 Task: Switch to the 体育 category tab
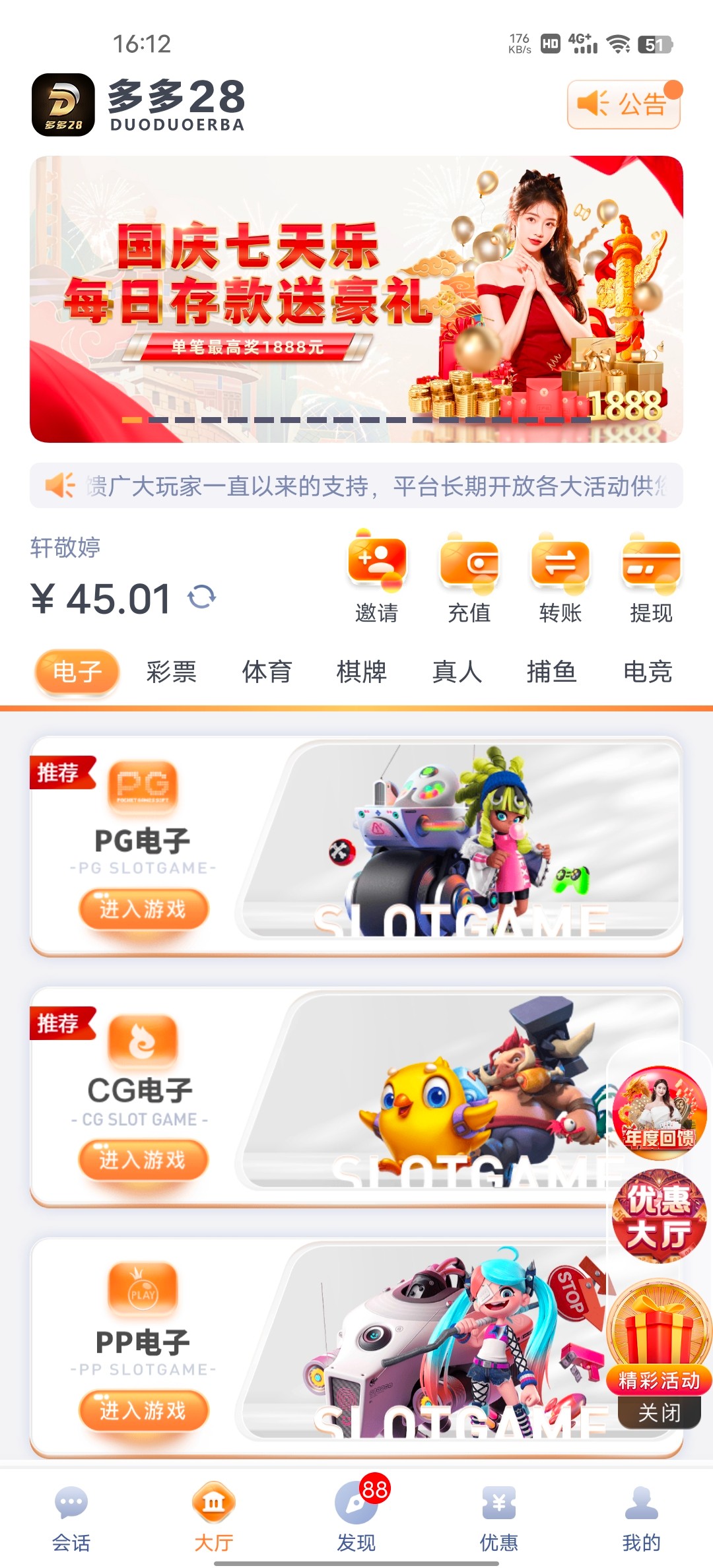267,672
